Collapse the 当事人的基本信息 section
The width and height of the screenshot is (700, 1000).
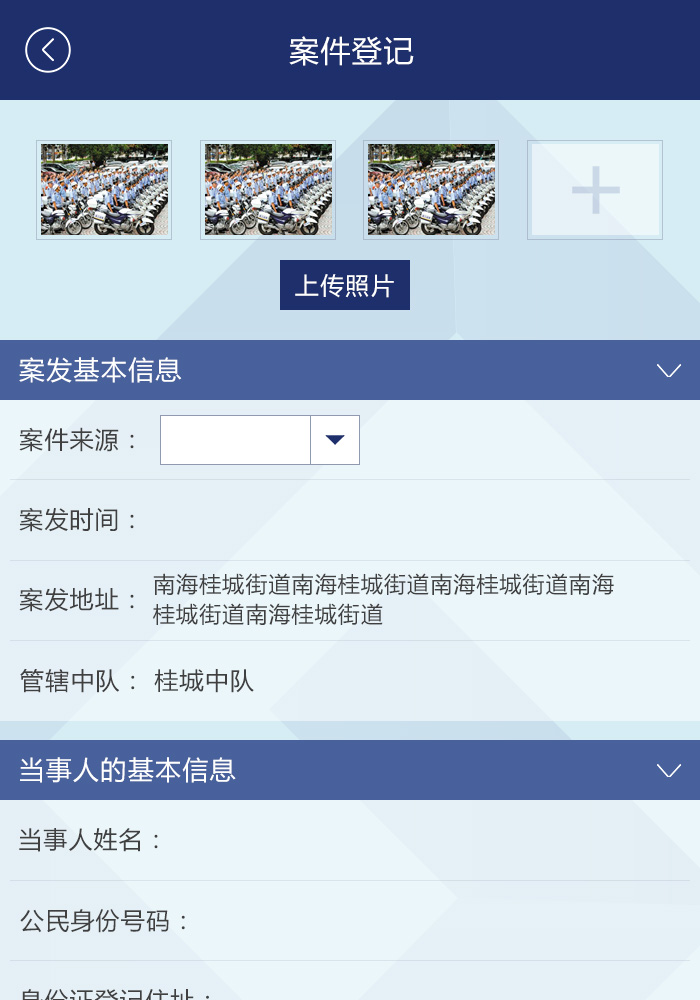point(668,770)
